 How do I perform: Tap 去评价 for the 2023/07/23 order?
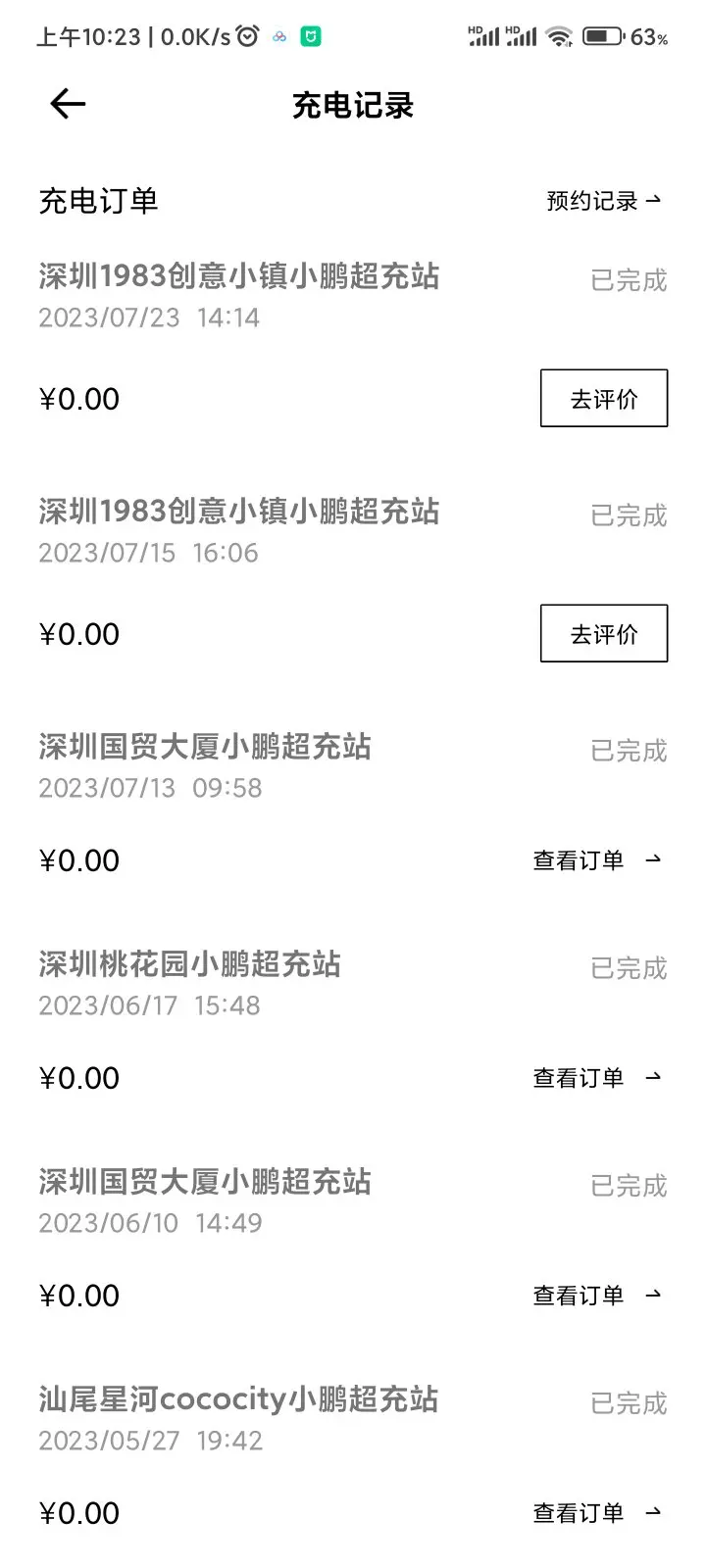pyautogui.click(x=604, y=398)
